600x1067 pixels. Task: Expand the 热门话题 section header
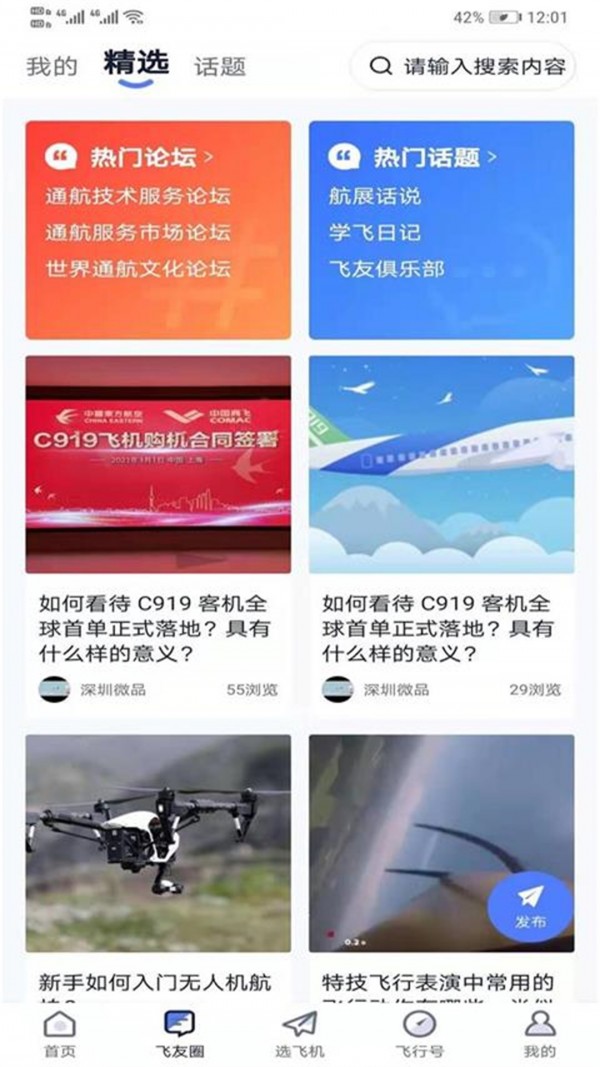click(x=422, y=157)
